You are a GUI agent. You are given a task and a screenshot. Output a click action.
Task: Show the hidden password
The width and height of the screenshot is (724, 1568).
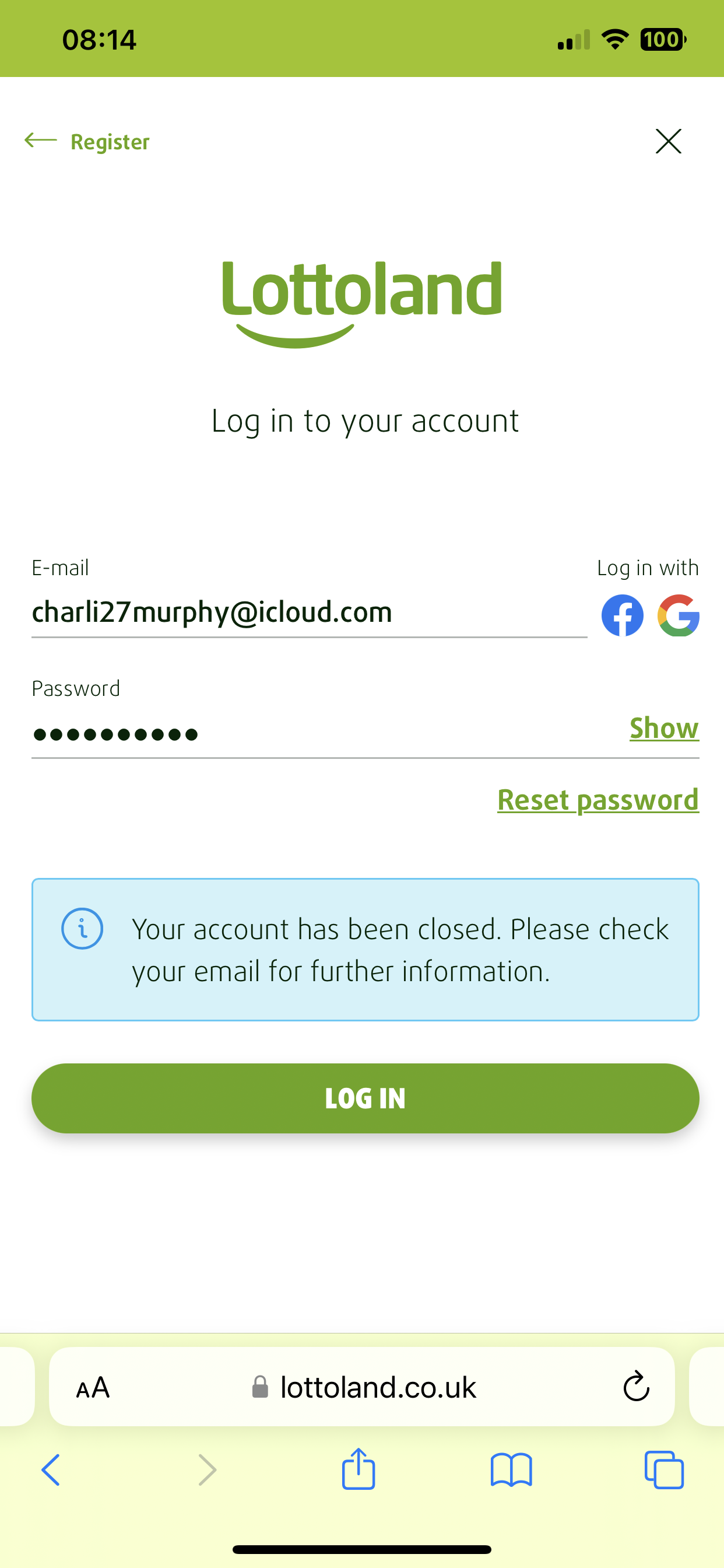click(x=664, y=727)
